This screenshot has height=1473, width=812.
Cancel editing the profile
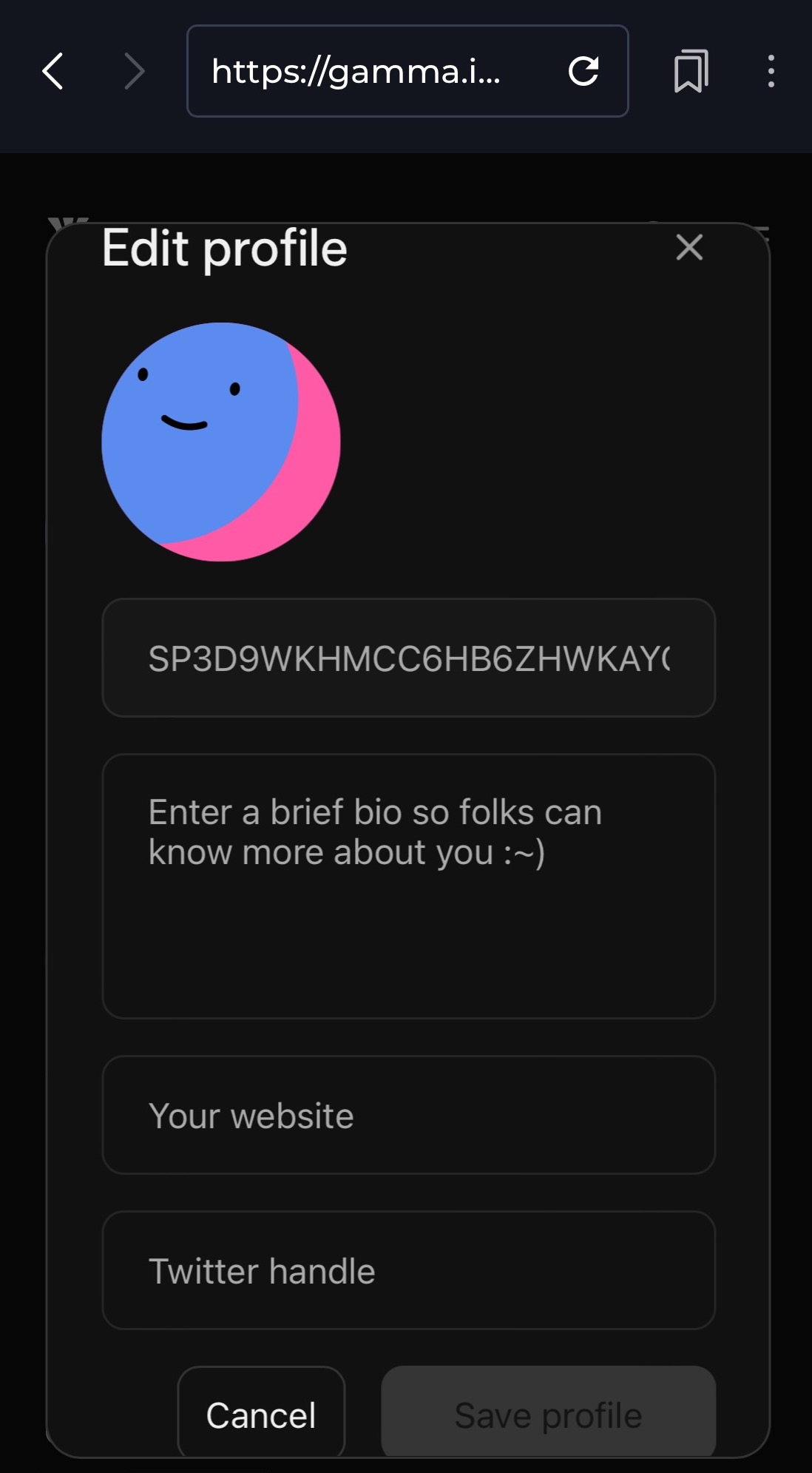(261, 1413)
